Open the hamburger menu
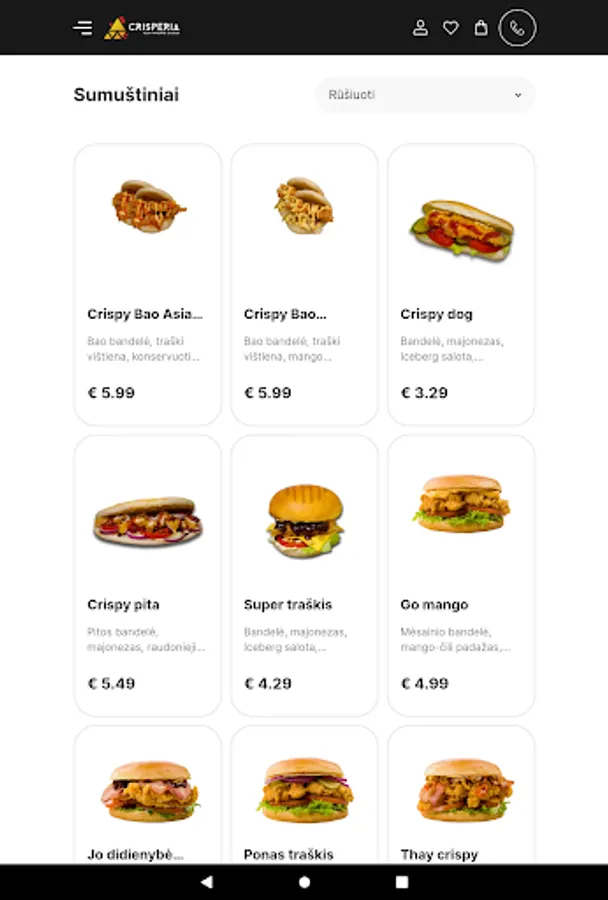 [83, 28]
